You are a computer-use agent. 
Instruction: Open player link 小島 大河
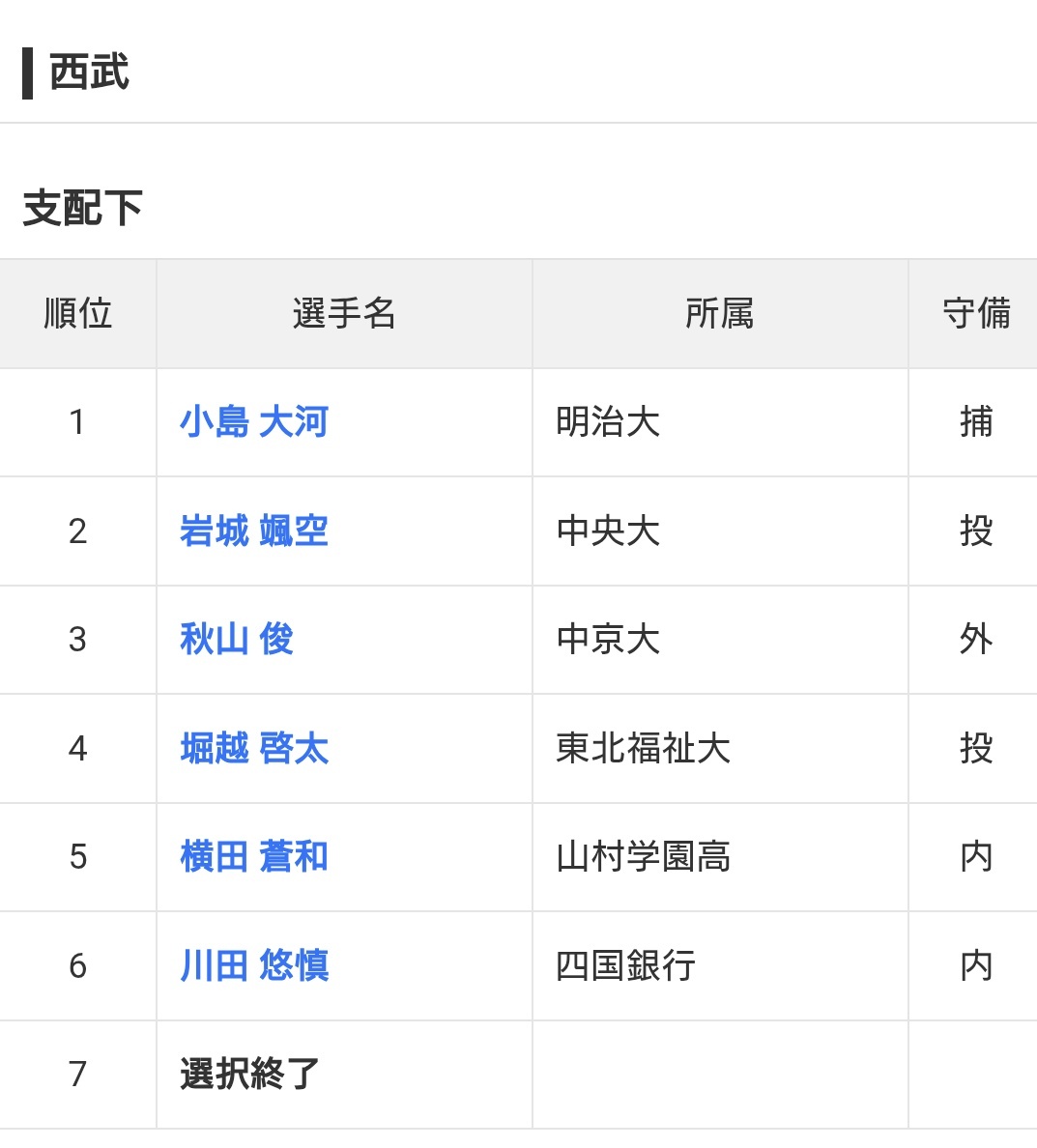pos(254,422)
